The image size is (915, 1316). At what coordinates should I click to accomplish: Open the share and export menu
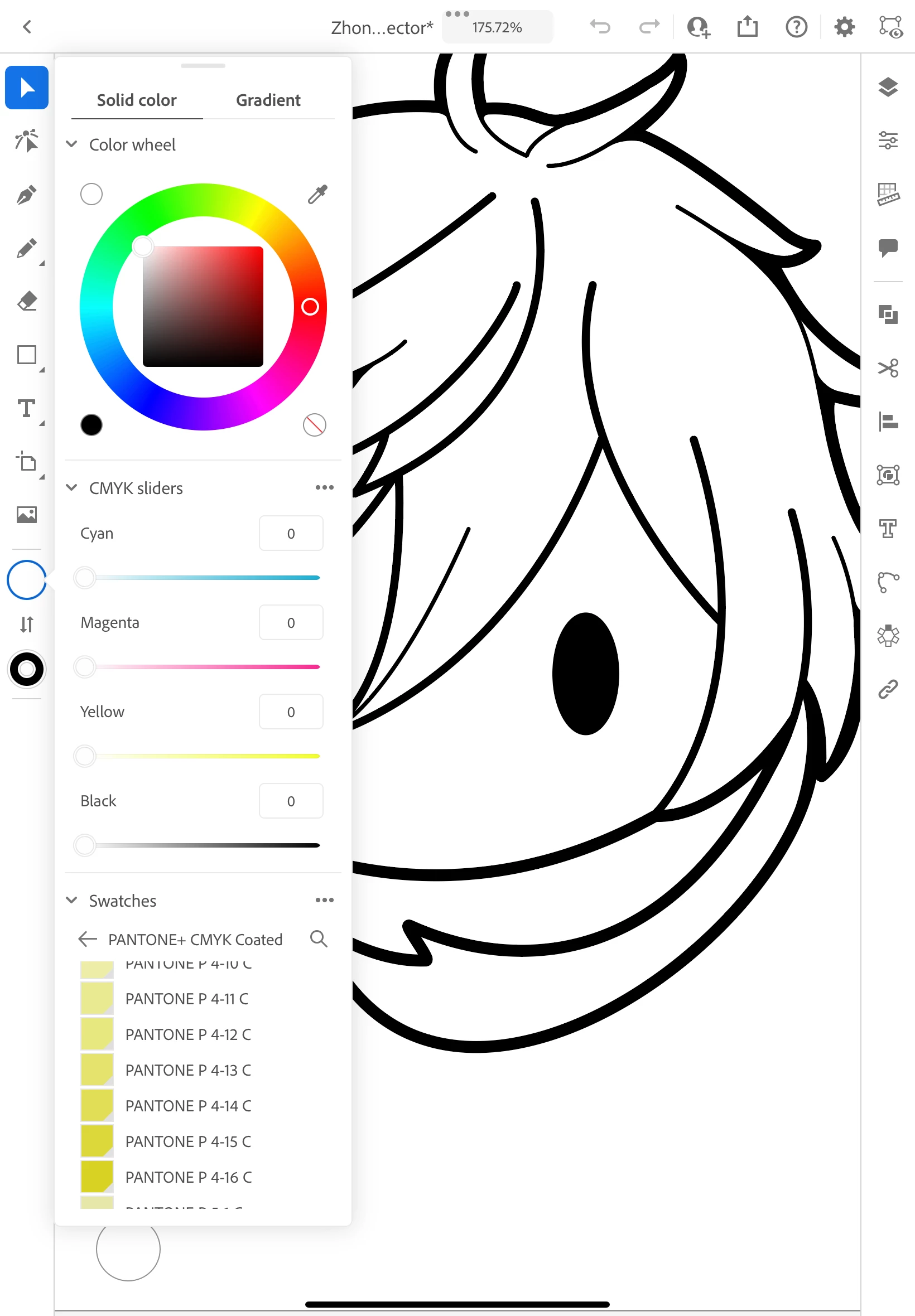(x=747, y=27)
